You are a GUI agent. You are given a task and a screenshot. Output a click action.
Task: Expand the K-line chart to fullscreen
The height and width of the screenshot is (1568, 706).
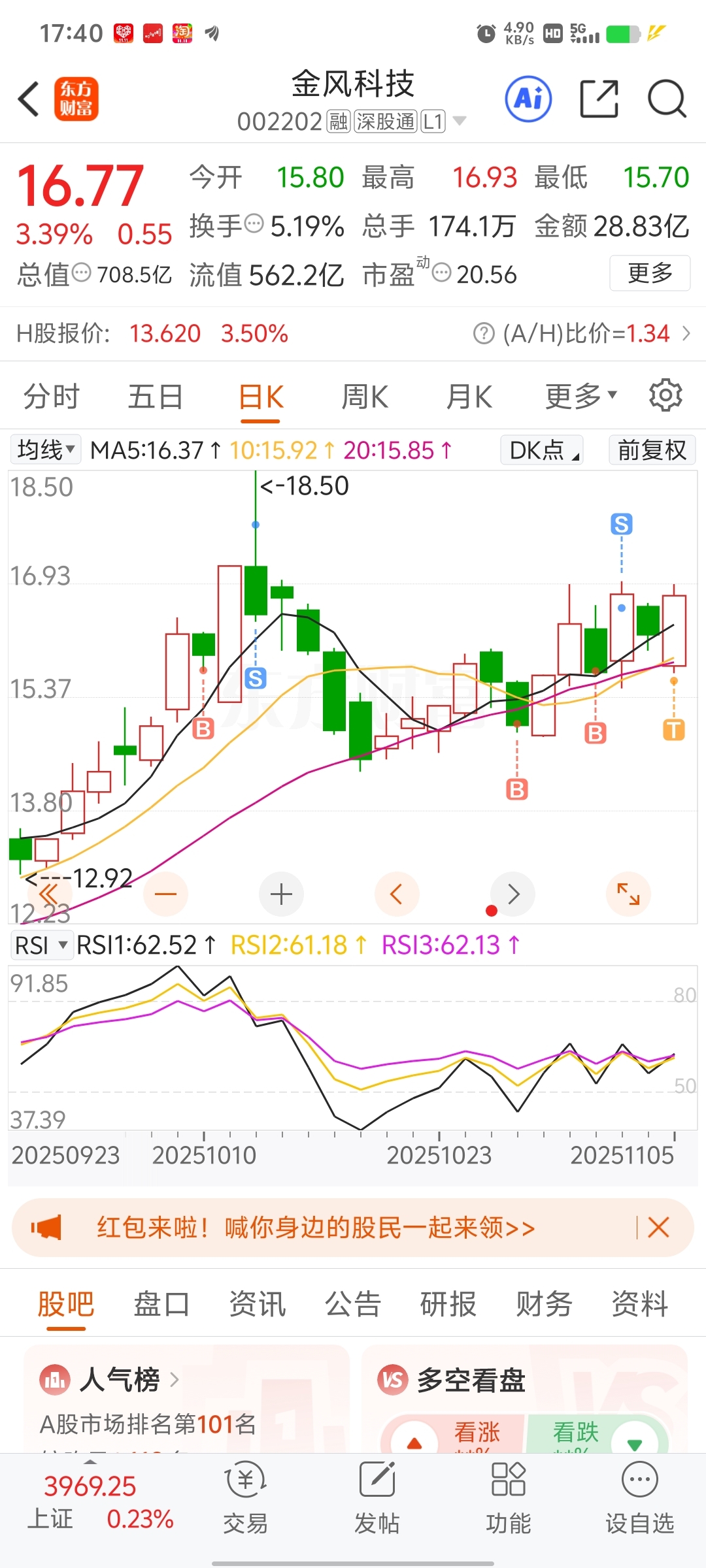coord(628,894)
